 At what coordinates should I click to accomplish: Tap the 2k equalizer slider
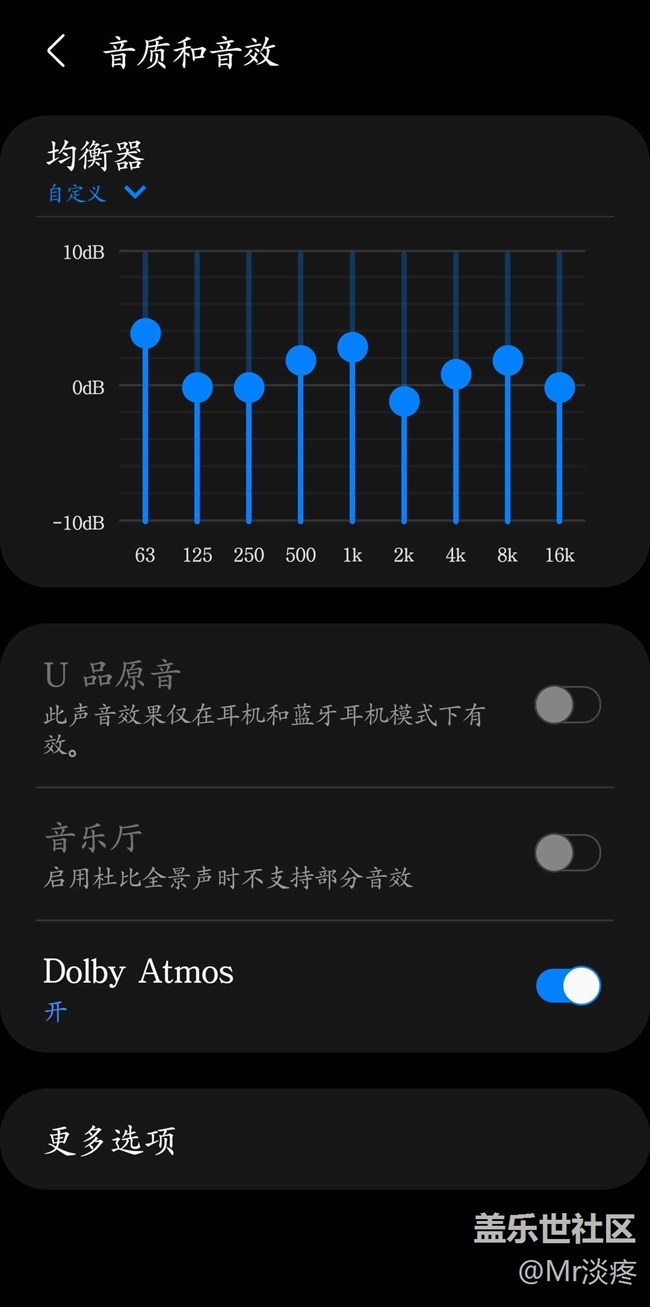404,401
